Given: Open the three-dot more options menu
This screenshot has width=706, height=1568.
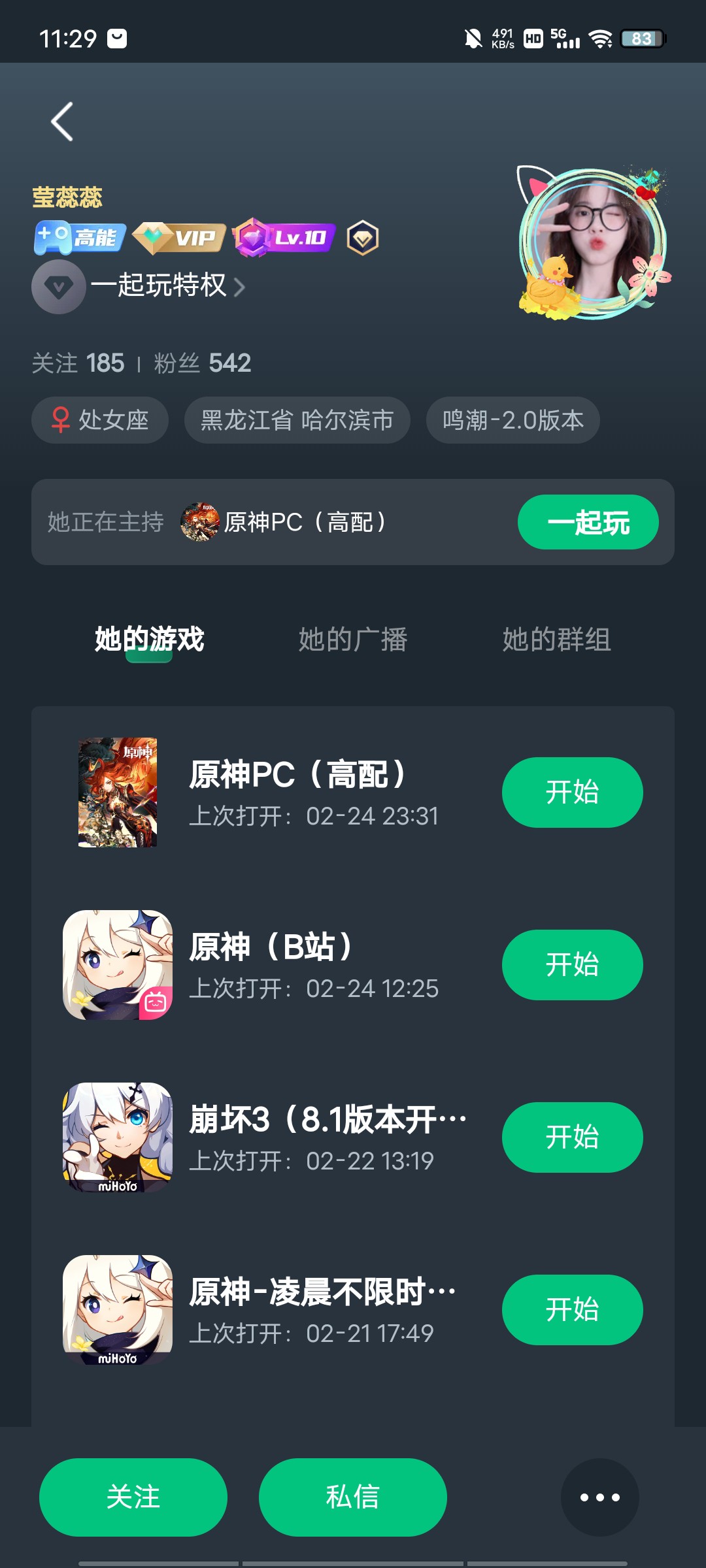Looking at the screenshot, I should (599, 1497).
